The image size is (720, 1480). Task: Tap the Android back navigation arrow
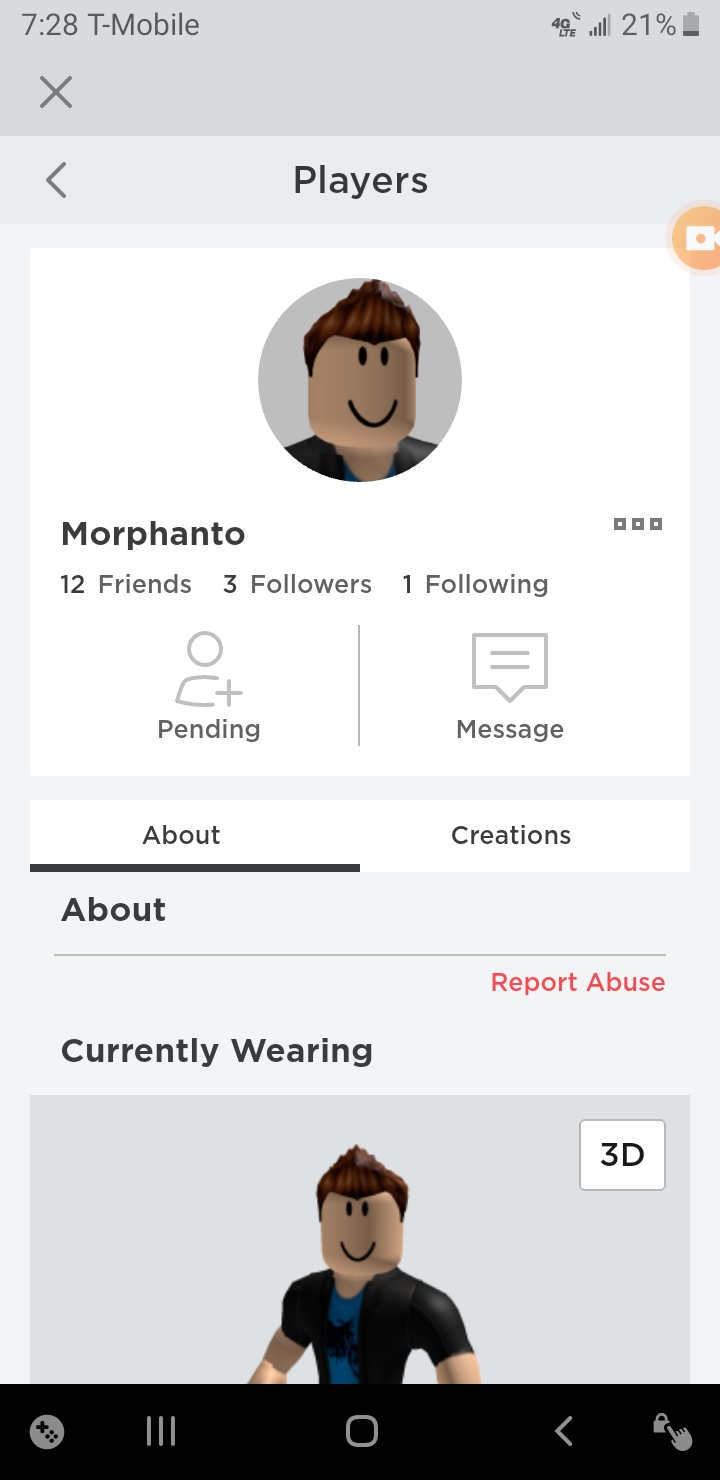[x=563, y=1431]
